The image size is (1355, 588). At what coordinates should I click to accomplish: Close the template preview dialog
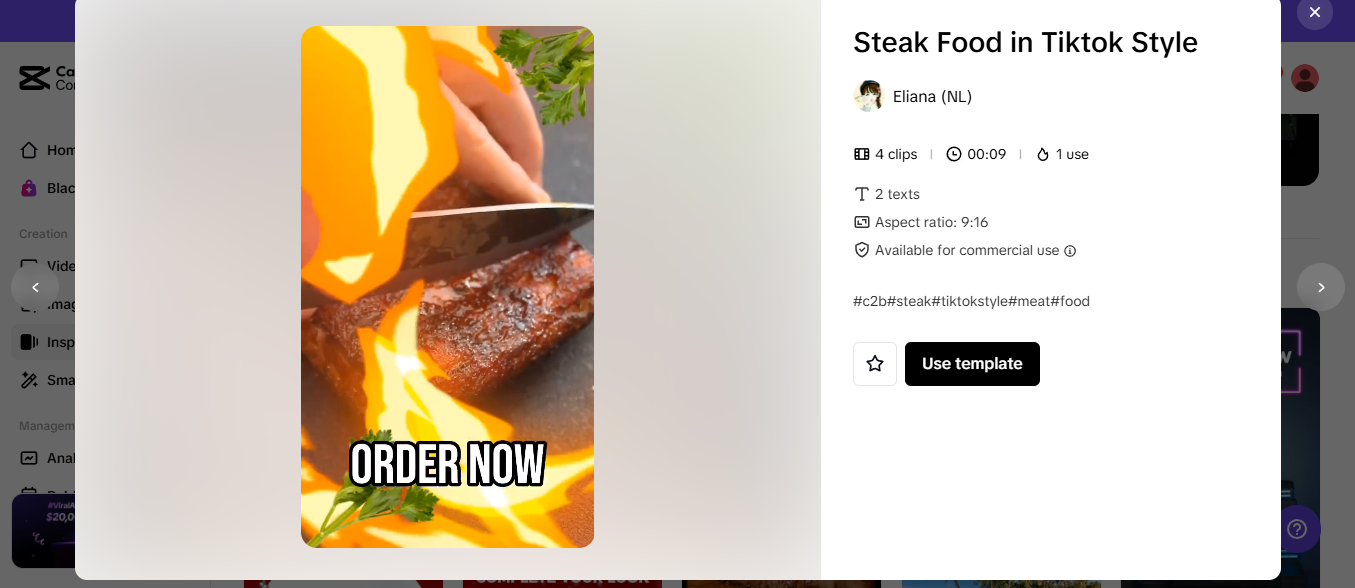(x=1314, y=12)
